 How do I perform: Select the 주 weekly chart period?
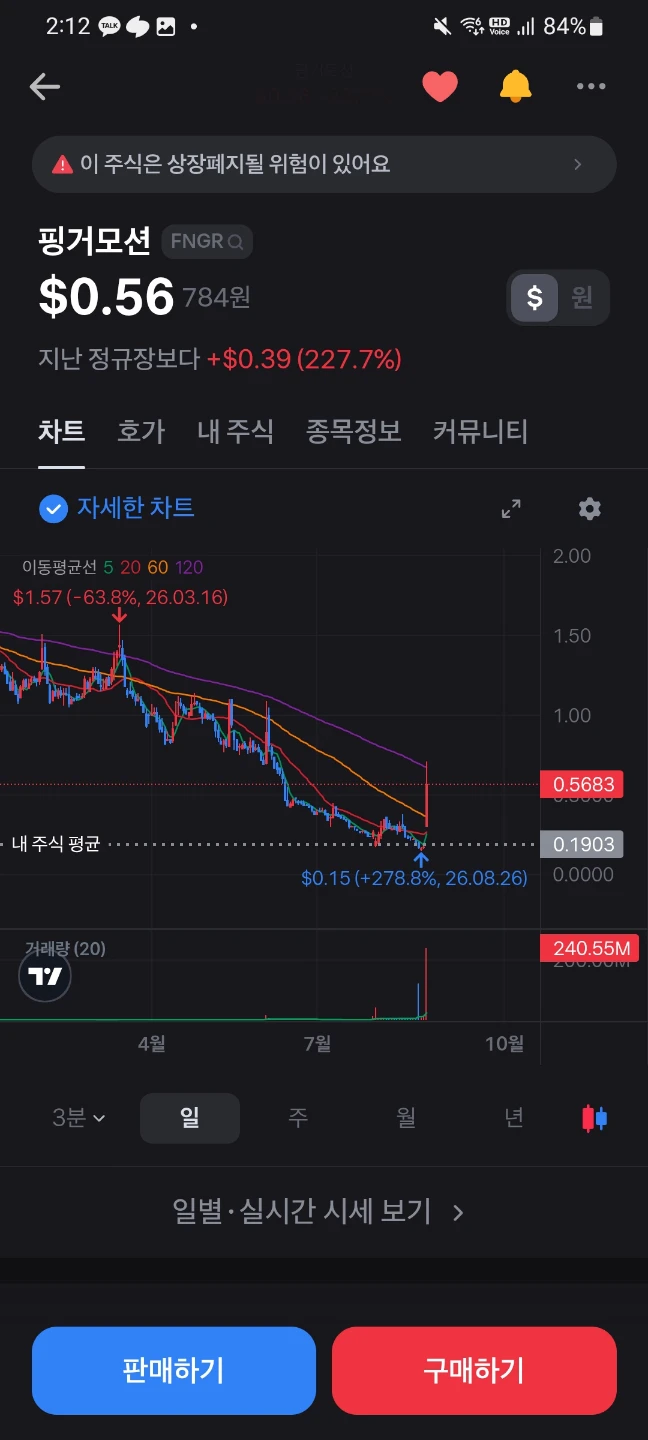pyautogui.click(x=298, y=1118)
